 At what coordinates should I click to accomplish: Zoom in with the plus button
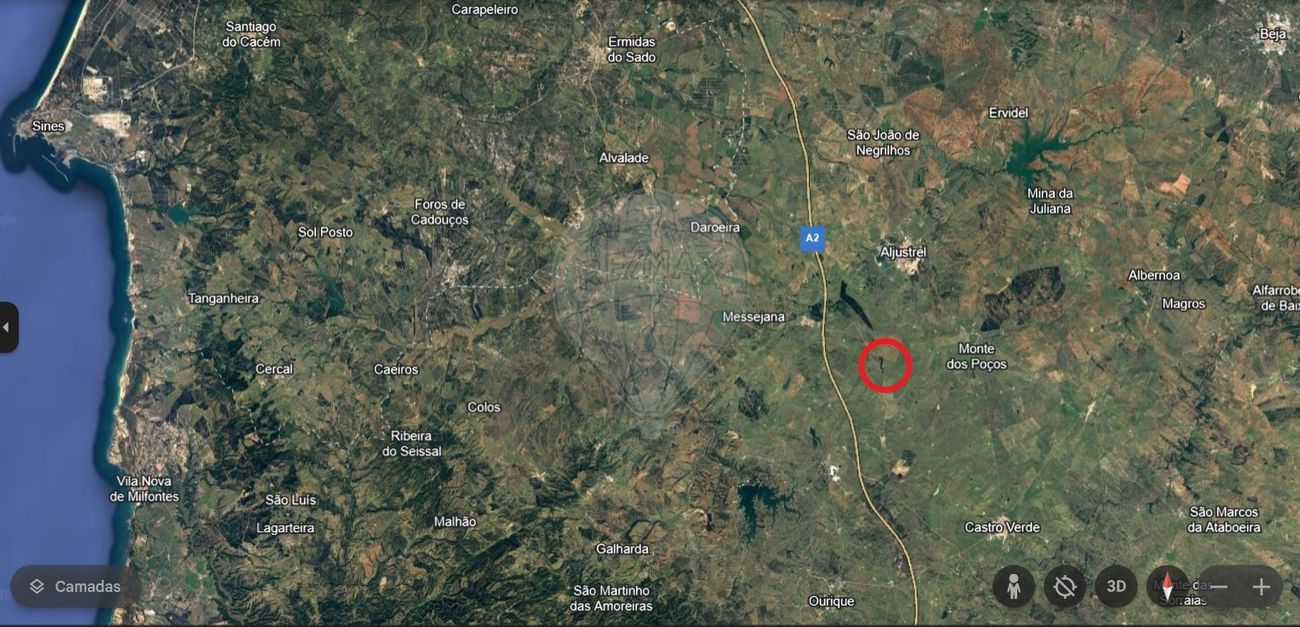click(x=1261, y=587)
